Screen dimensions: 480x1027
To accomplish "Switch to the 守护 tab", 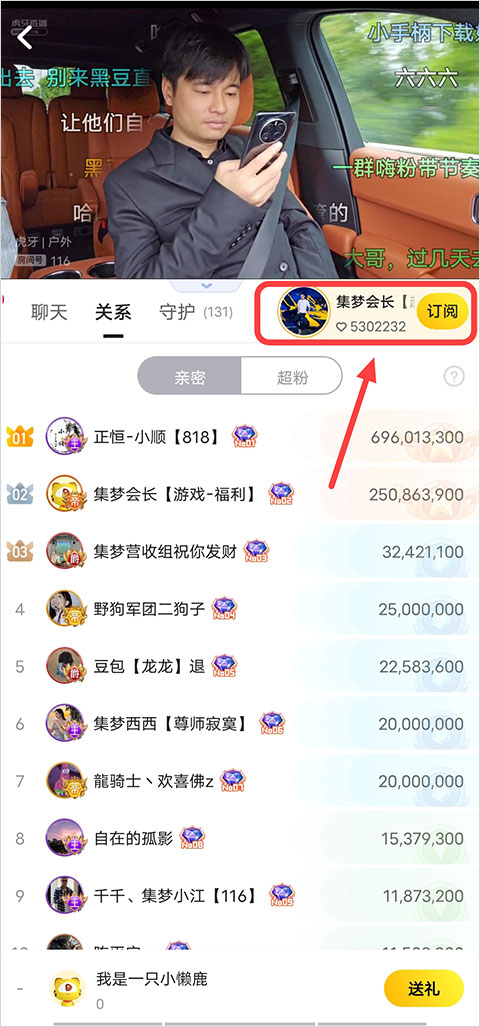I will coord(196,312).
